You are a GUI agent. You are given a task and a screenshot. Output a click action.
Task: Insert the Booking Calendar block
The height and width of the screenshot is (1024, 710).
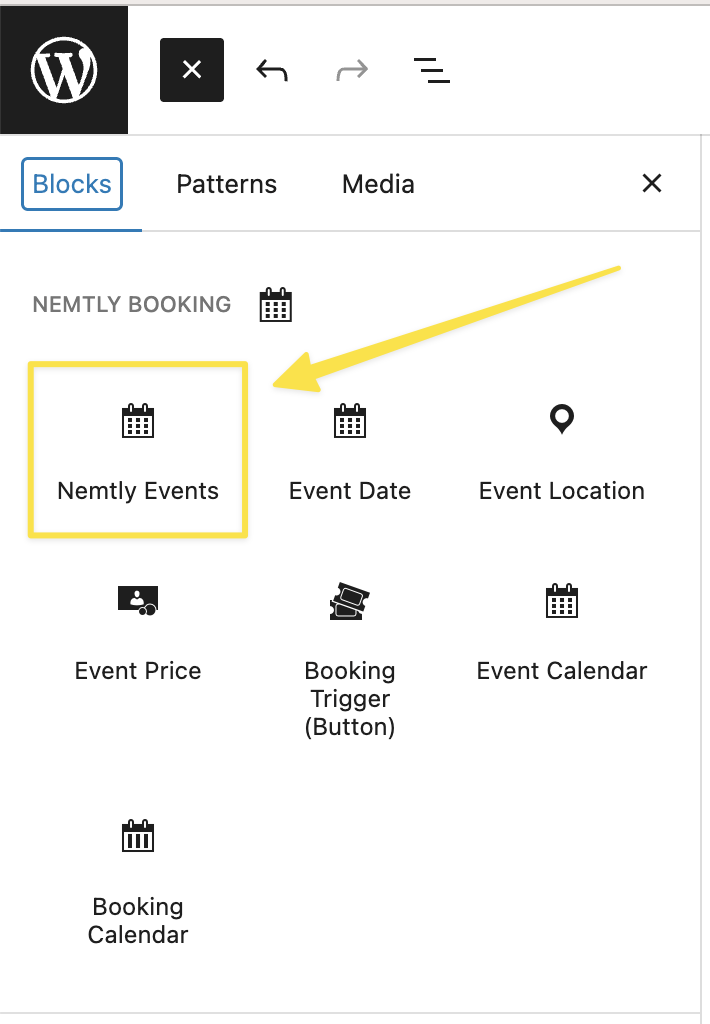[138, 880]
